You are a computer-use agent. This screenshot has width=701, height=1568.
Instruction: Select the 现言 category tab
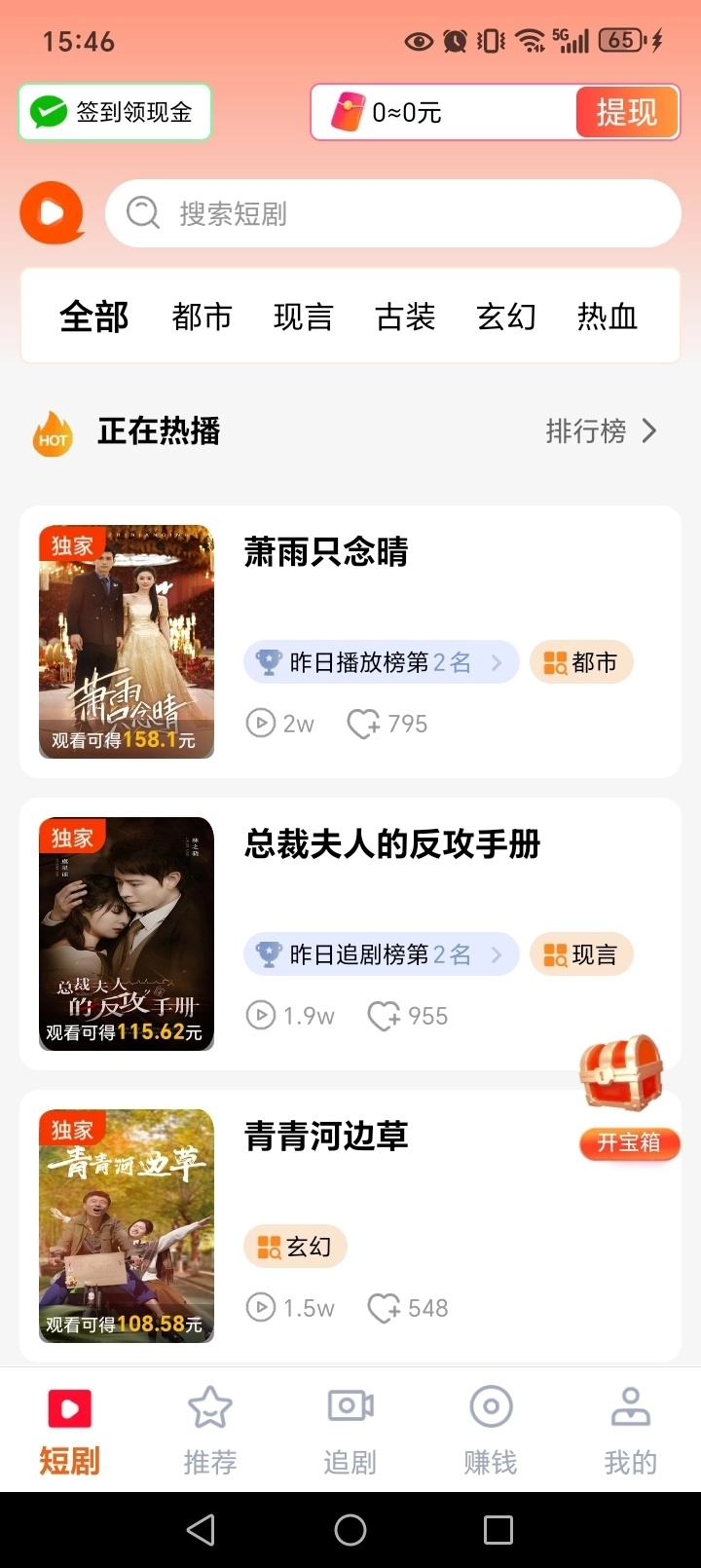pyautogui.click(x=303, y=317)
